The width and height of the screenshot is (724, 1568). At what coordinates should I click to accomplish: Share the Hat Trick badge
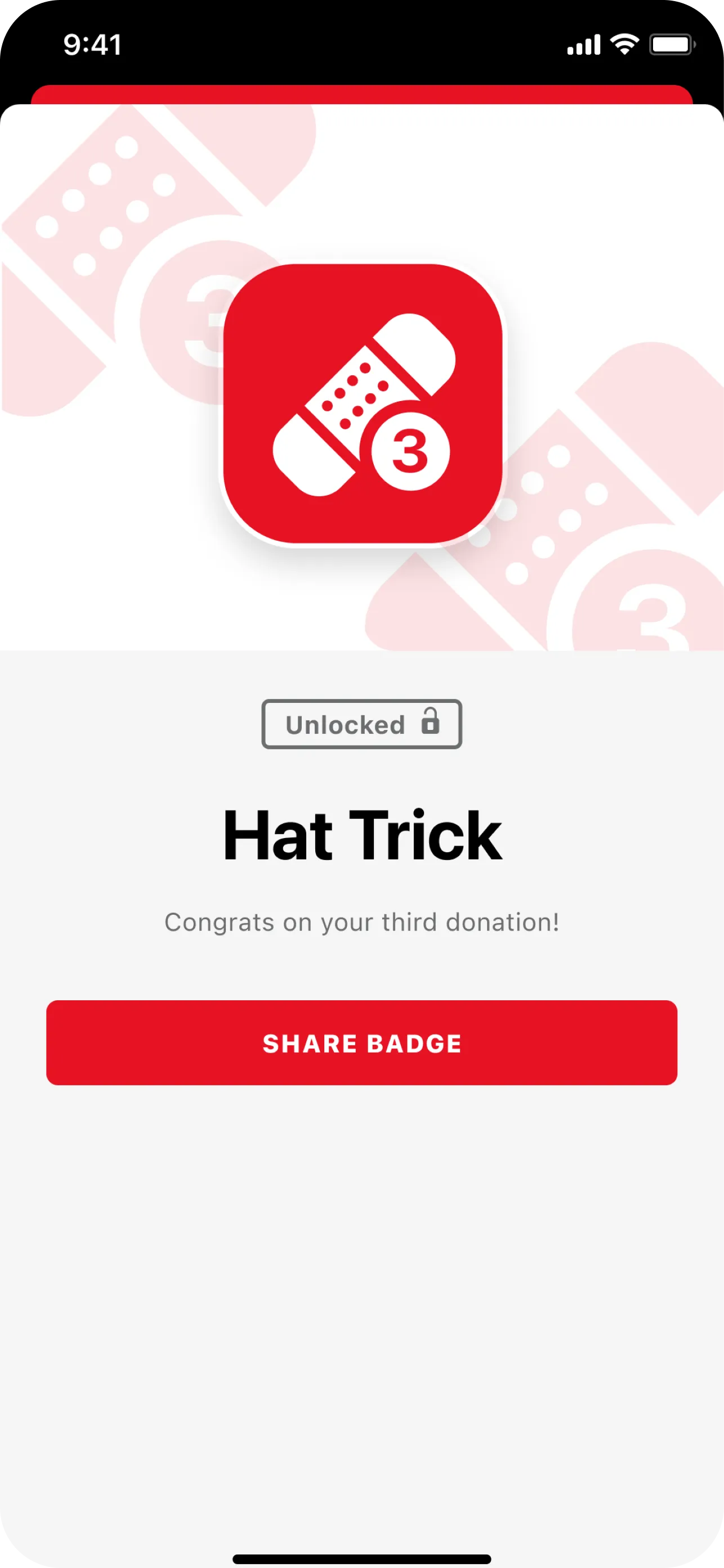(361, 1043)
